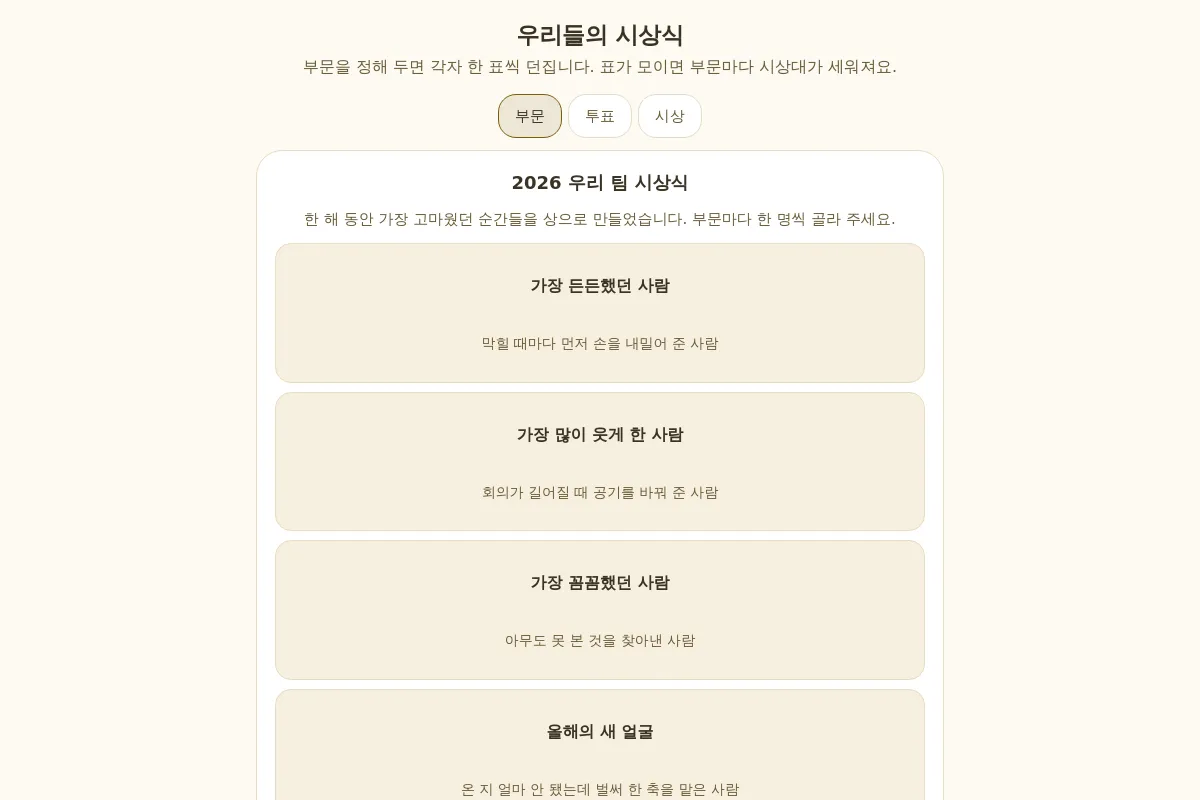The height and width of the screenshot is (800, 1200).
Task: Open the 올해의 새 얼굴 category card
Action: tap(600, 745)
